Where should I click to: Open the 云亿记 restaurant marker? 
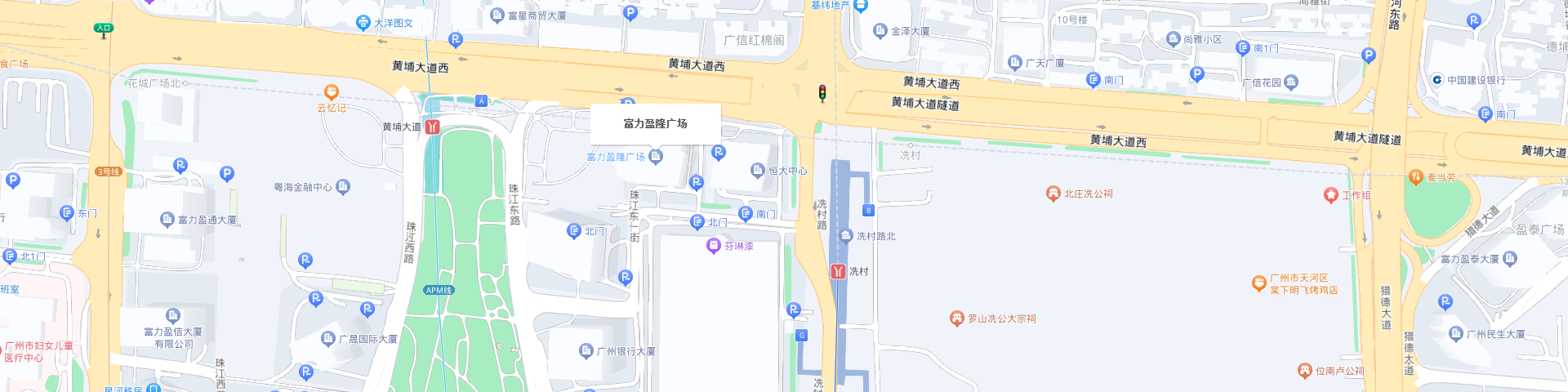pos(332,91)
